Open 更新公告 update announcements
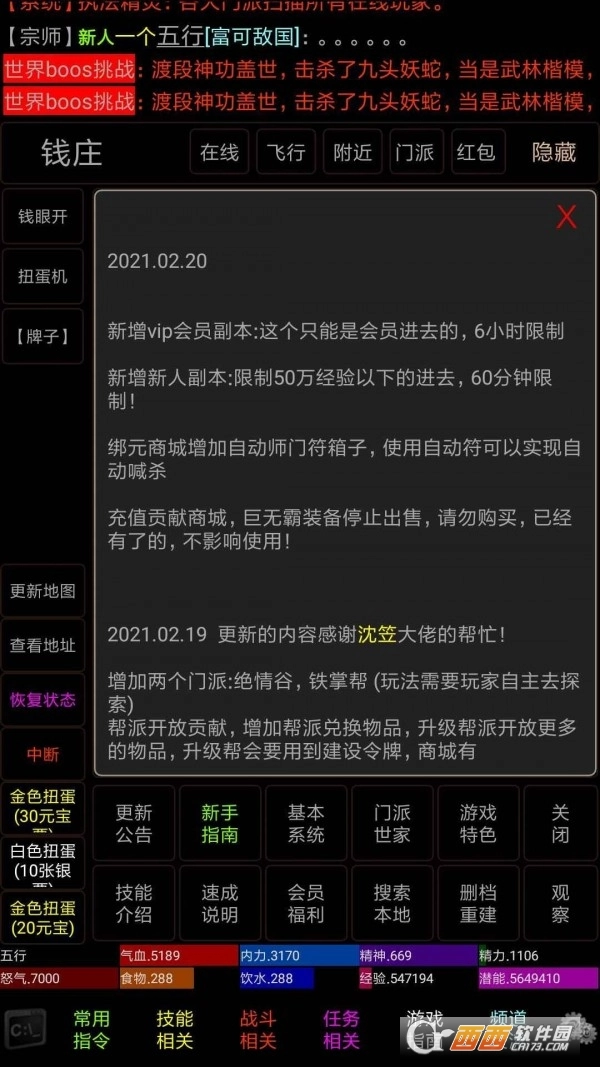This screenshot has width=600, height=1067. click(134, 824)
